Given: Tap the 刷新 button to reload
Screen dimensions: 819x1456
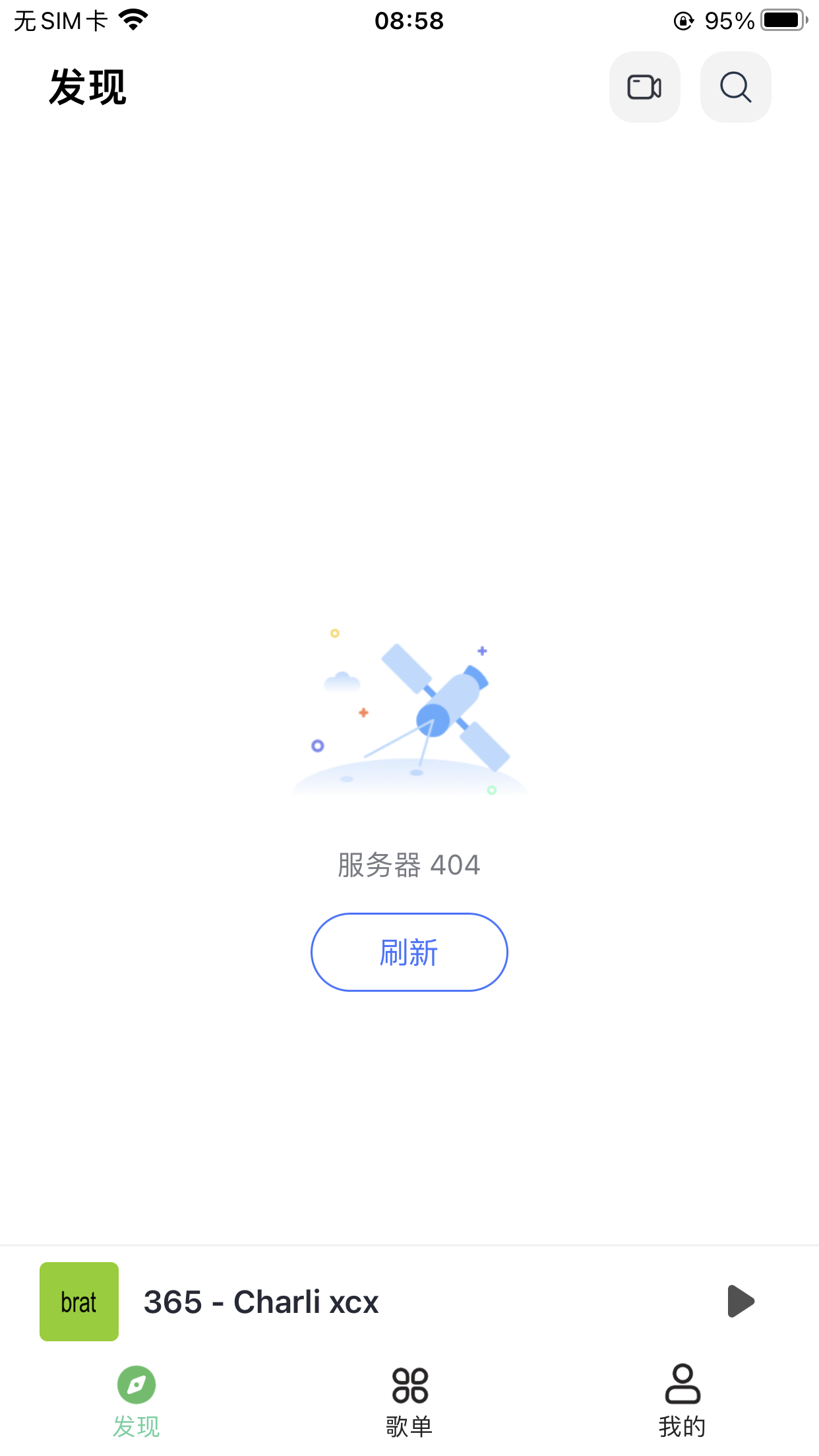Looking at the screenshot, I should pos(408,952).
